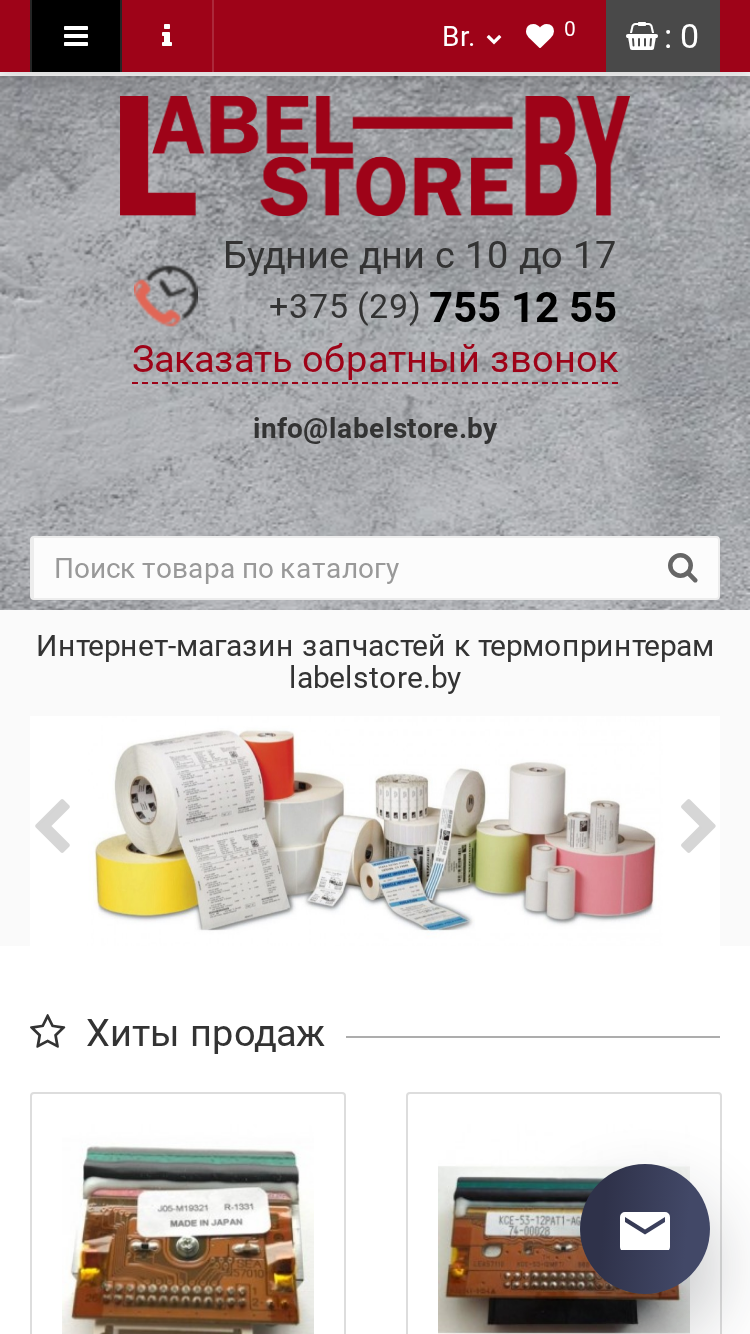Open the floating message envelope button
The height and width of the screenshot is (1334, 750).
click(645, 1229)
